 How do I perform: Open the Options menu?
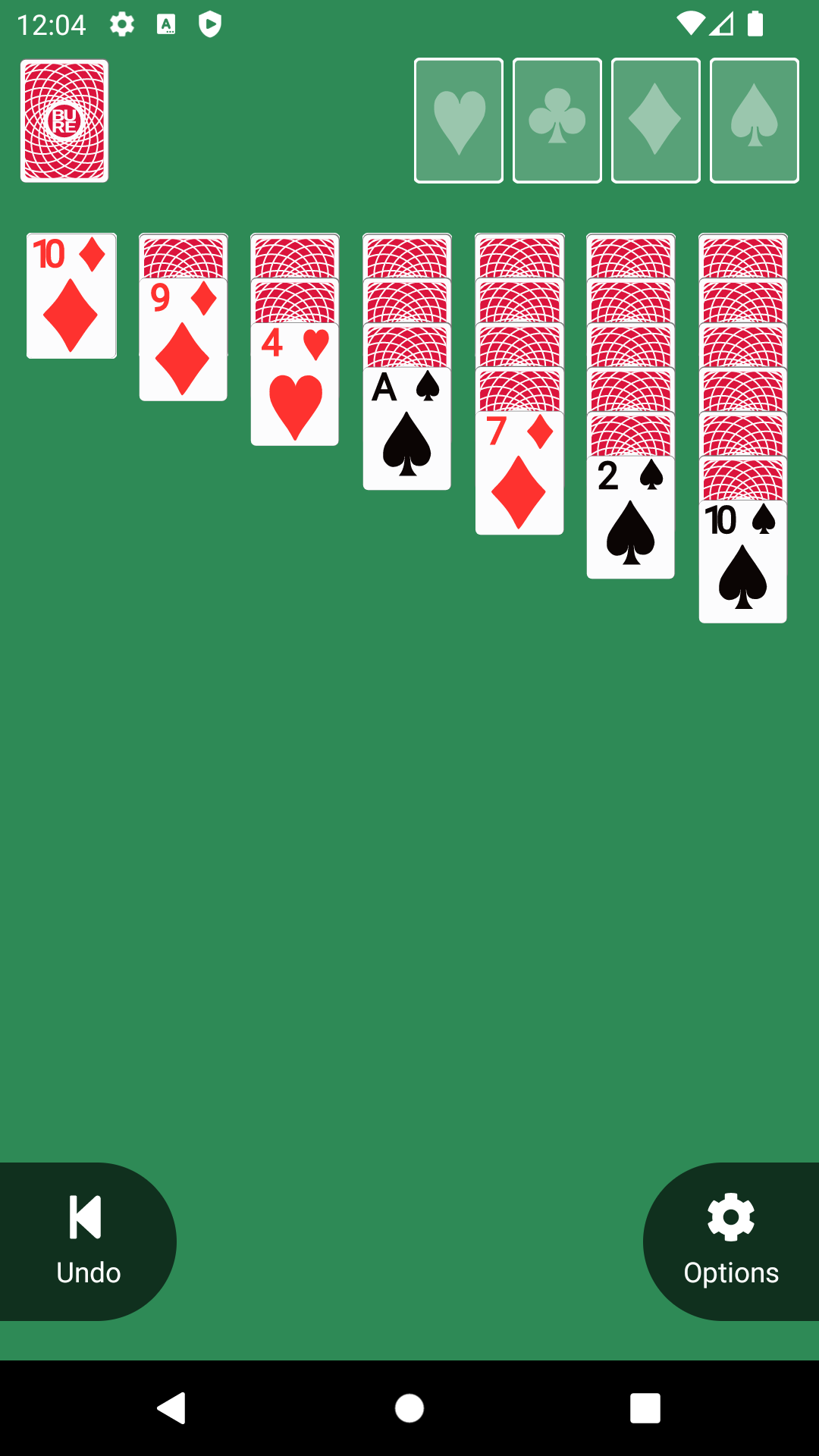730,1241
